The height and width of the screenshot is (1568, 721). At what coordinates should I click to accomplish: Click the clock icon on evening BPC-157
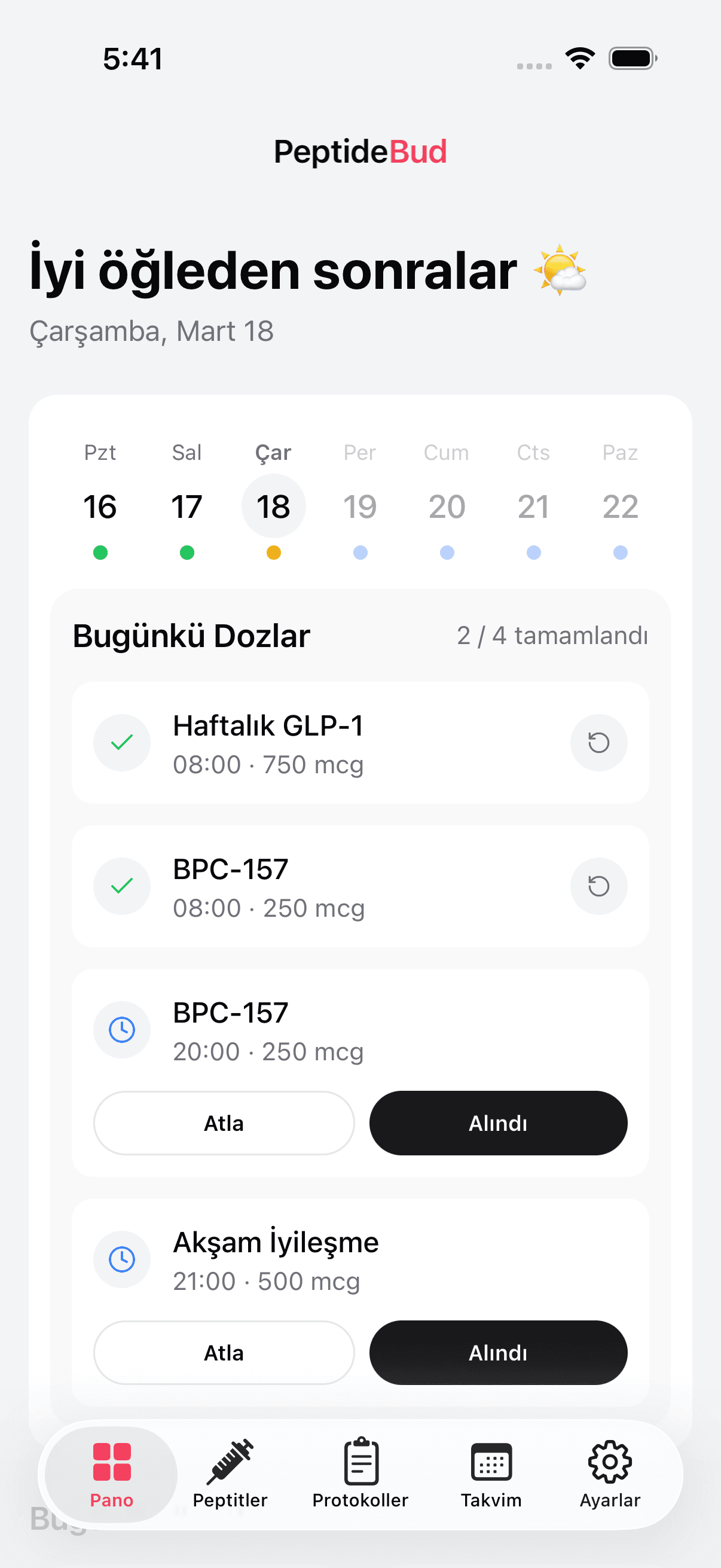pos(122,1029)
